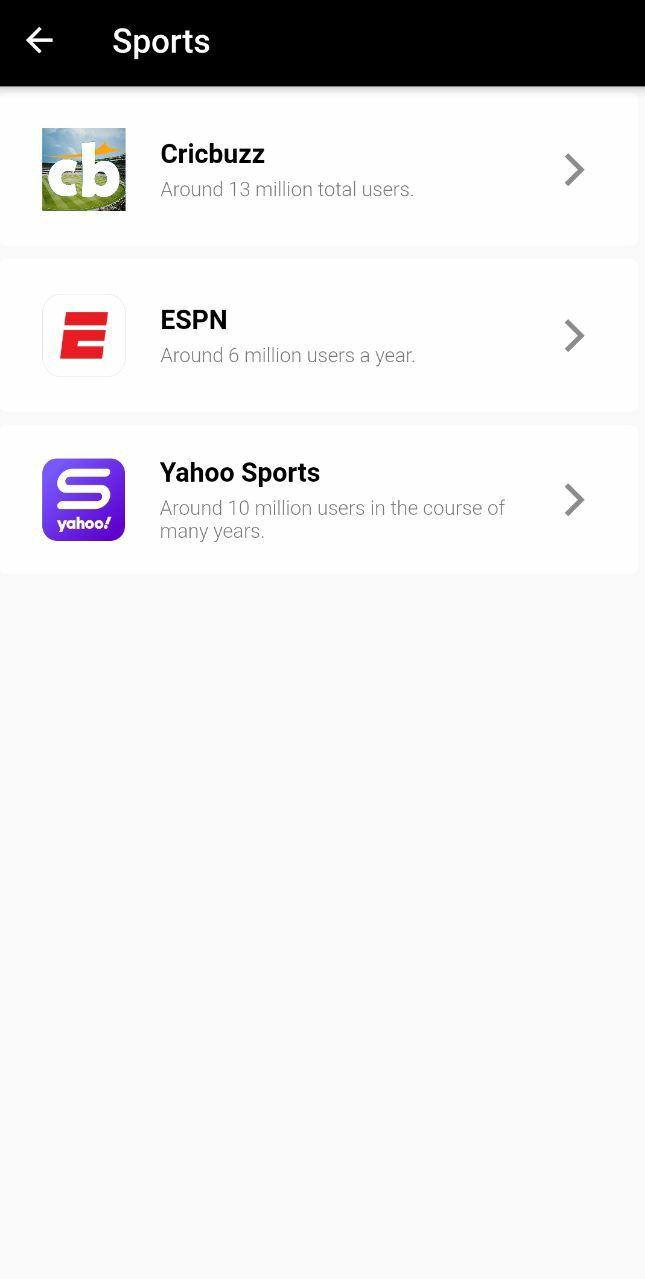Open the Cricbuzz entry

[318, 170]
